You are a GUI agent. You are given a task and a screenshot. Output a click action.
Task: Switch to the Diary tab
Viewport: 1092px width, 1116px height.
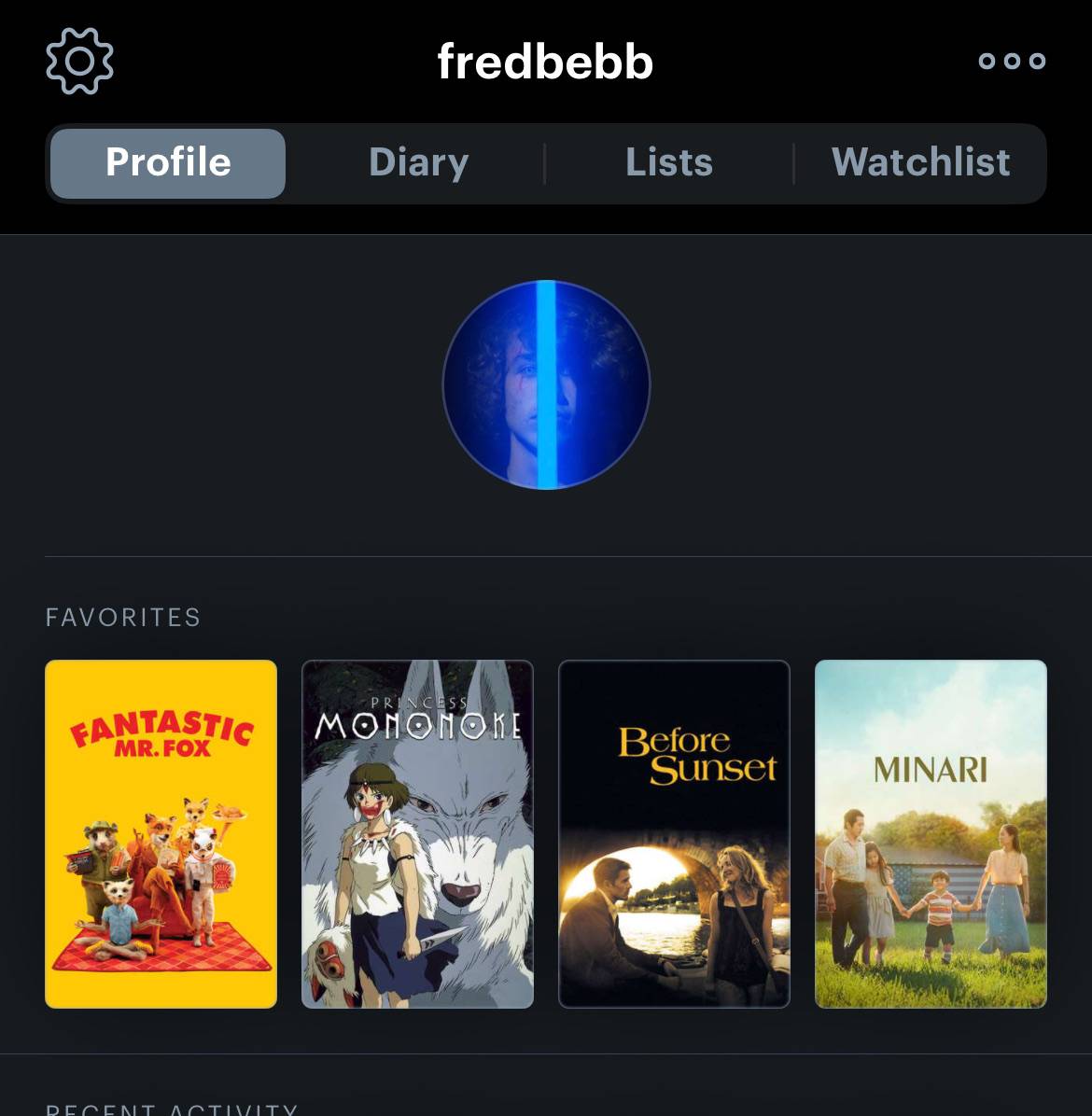point(418,163)
